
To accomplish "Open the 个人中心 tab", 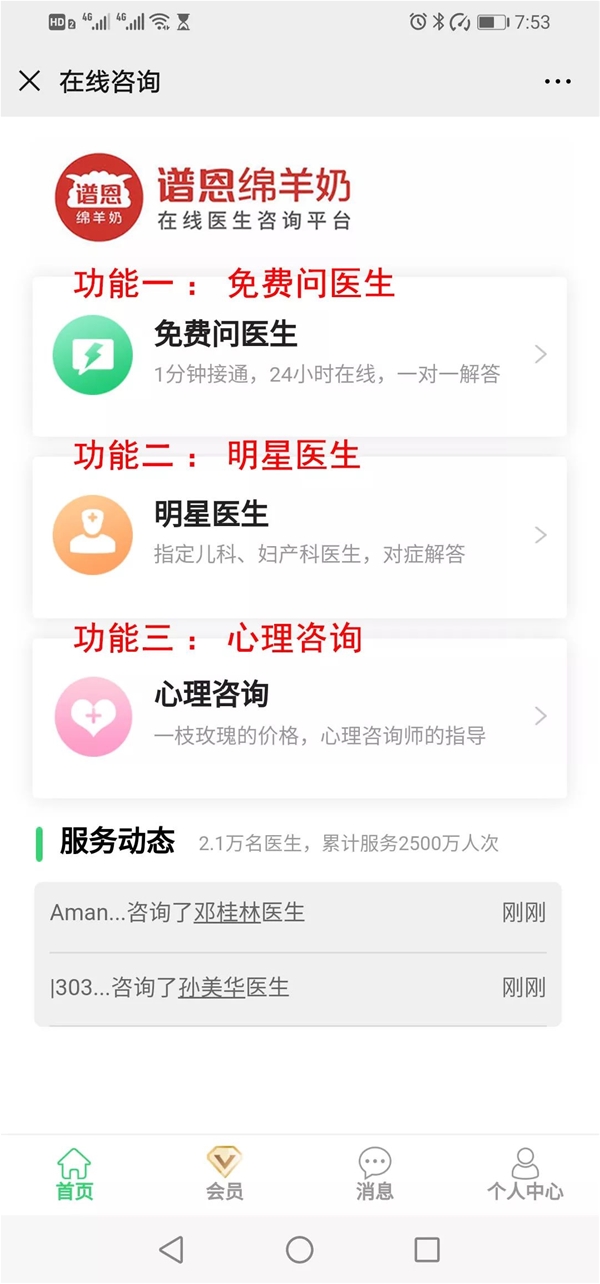I will pos(524,1174).
